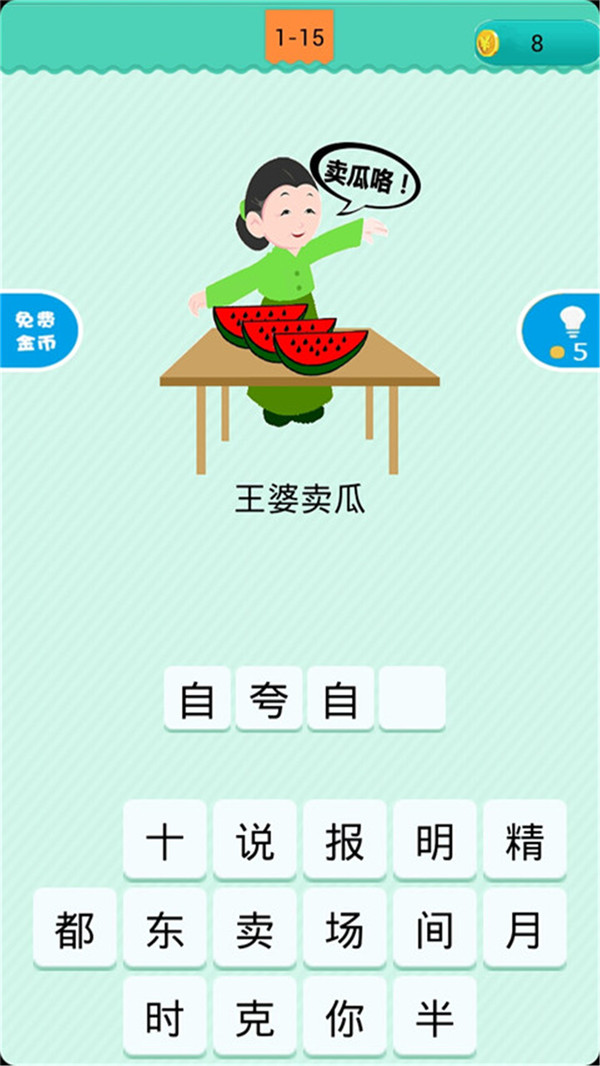Pick the character 精
The width and height of the screenshot is (600, 1066).
click(525, 840)
